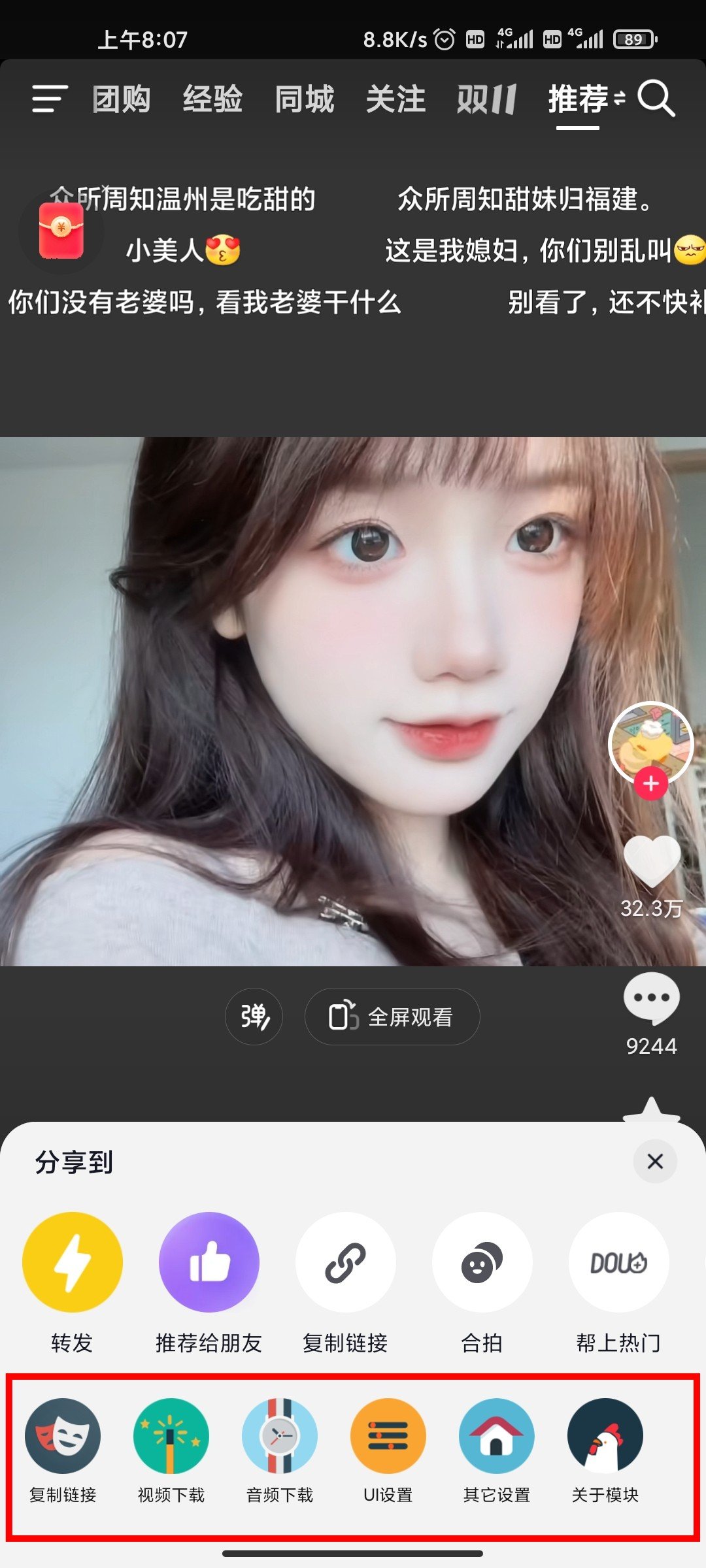This screenshot has width=706, height=1568.
Task: Switch to the 团购 tab
Action: [122, 99]
